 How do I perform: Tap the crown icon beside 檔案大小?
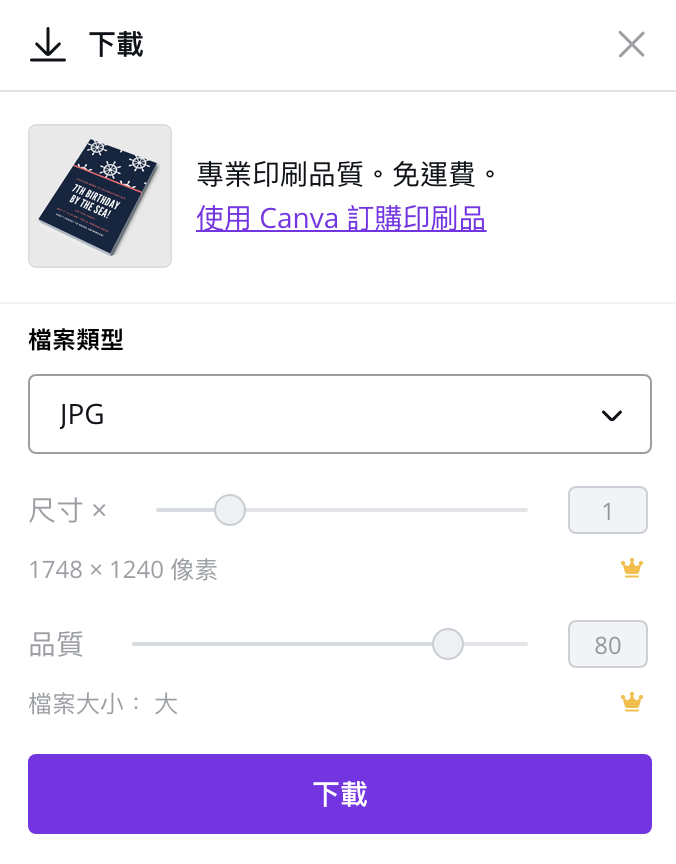[631, 703]
